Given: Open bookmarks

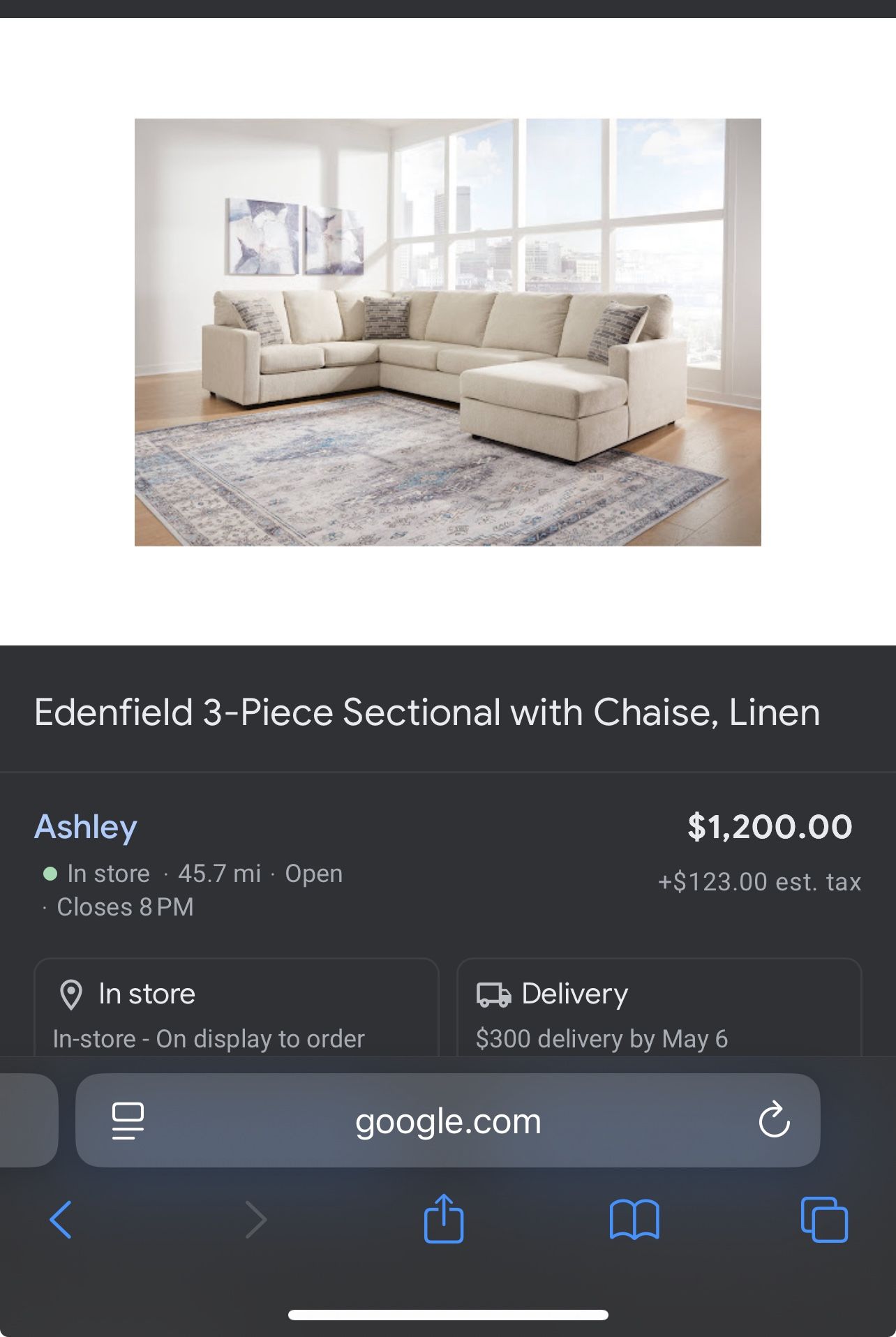Looking at the screenshot, I should click(x=634, y=1220).
